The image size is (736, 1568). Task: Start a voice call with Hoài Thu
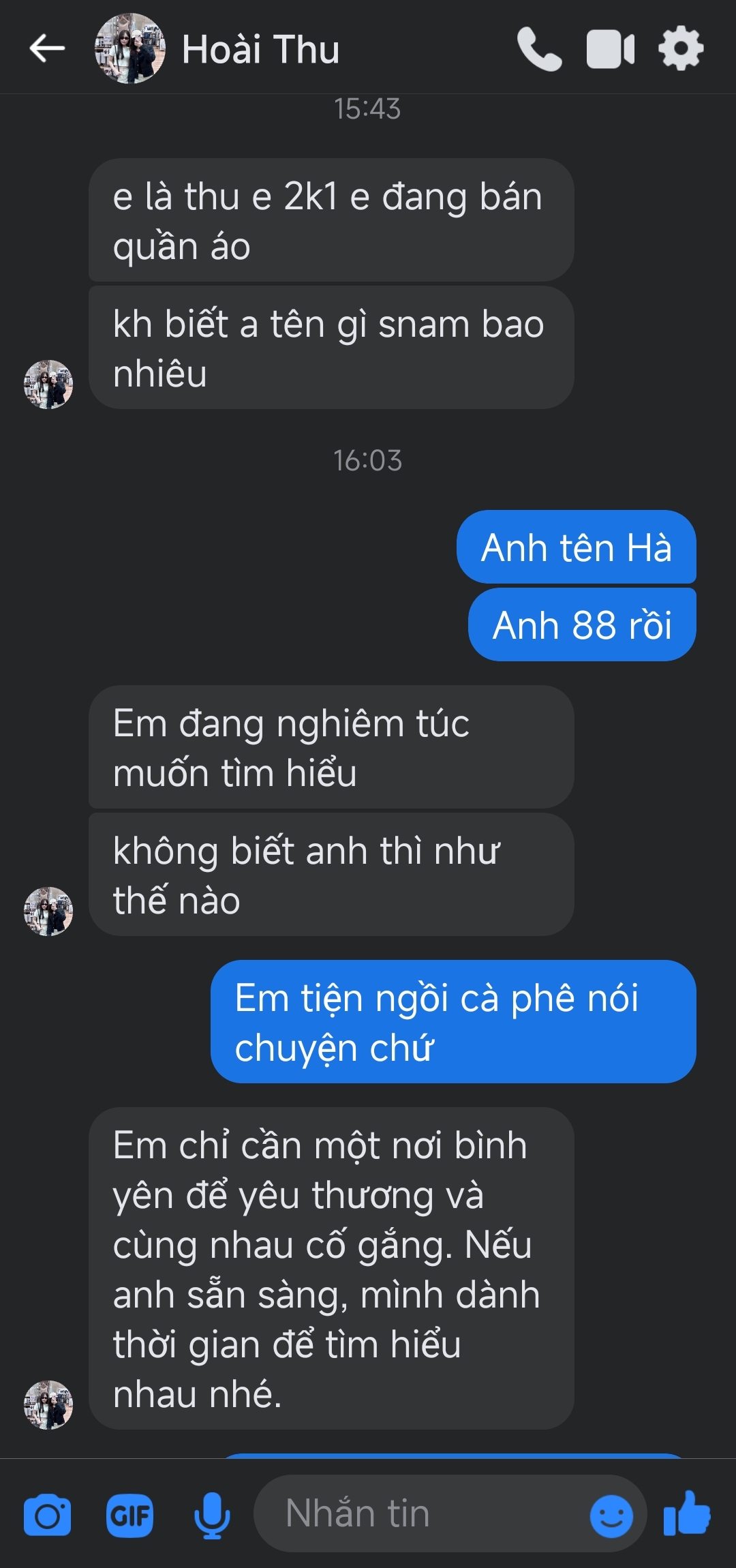[x=539, y=49]
